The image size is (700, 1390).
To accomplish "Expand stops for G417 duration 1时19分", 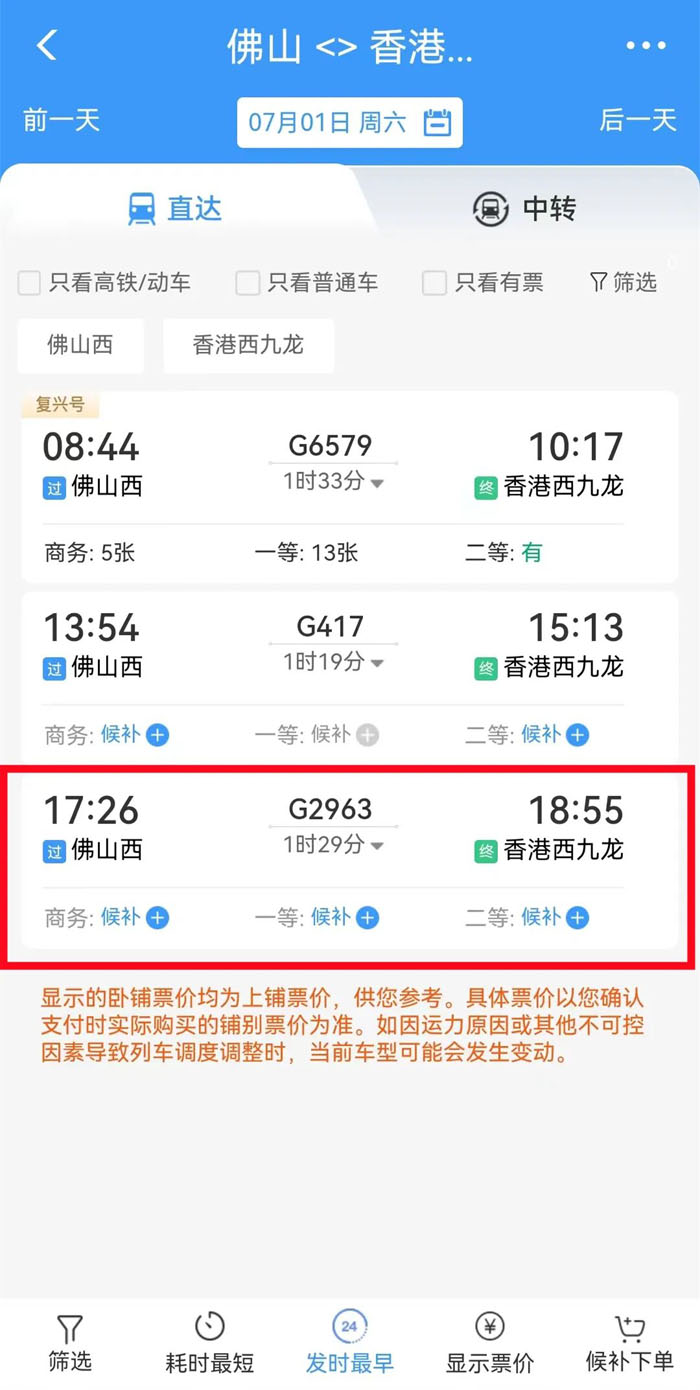I will point(333,663).
